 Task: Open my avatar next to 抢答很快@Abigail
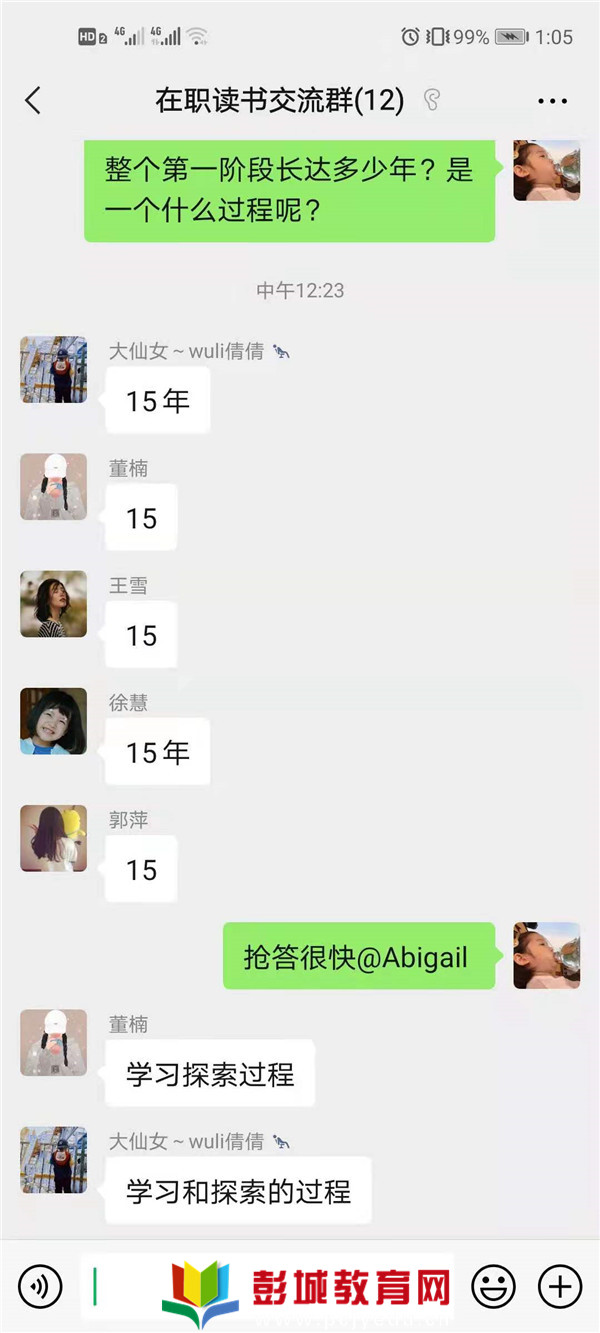click(546, 955)
